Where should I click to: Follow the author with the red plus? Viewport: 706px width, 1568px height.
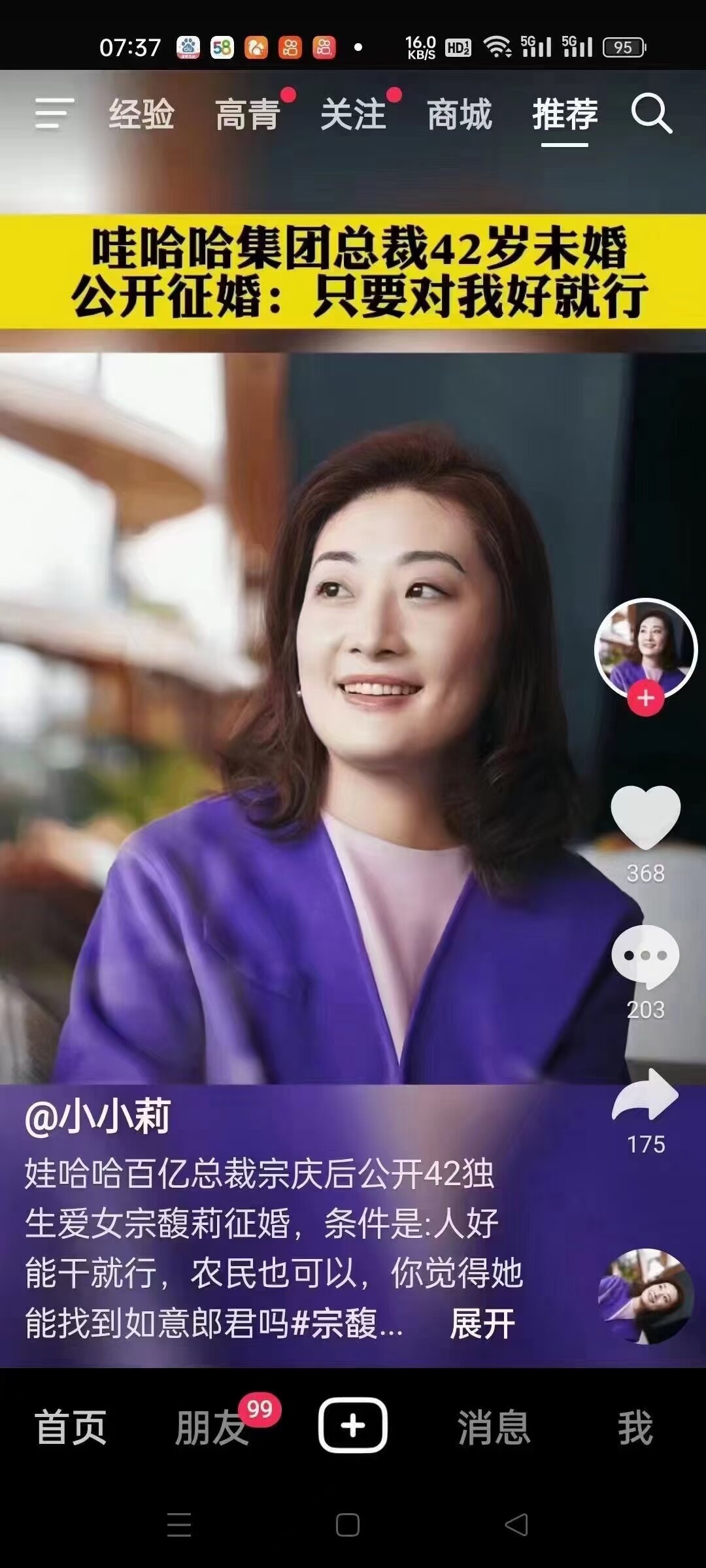tap(646, 698)
